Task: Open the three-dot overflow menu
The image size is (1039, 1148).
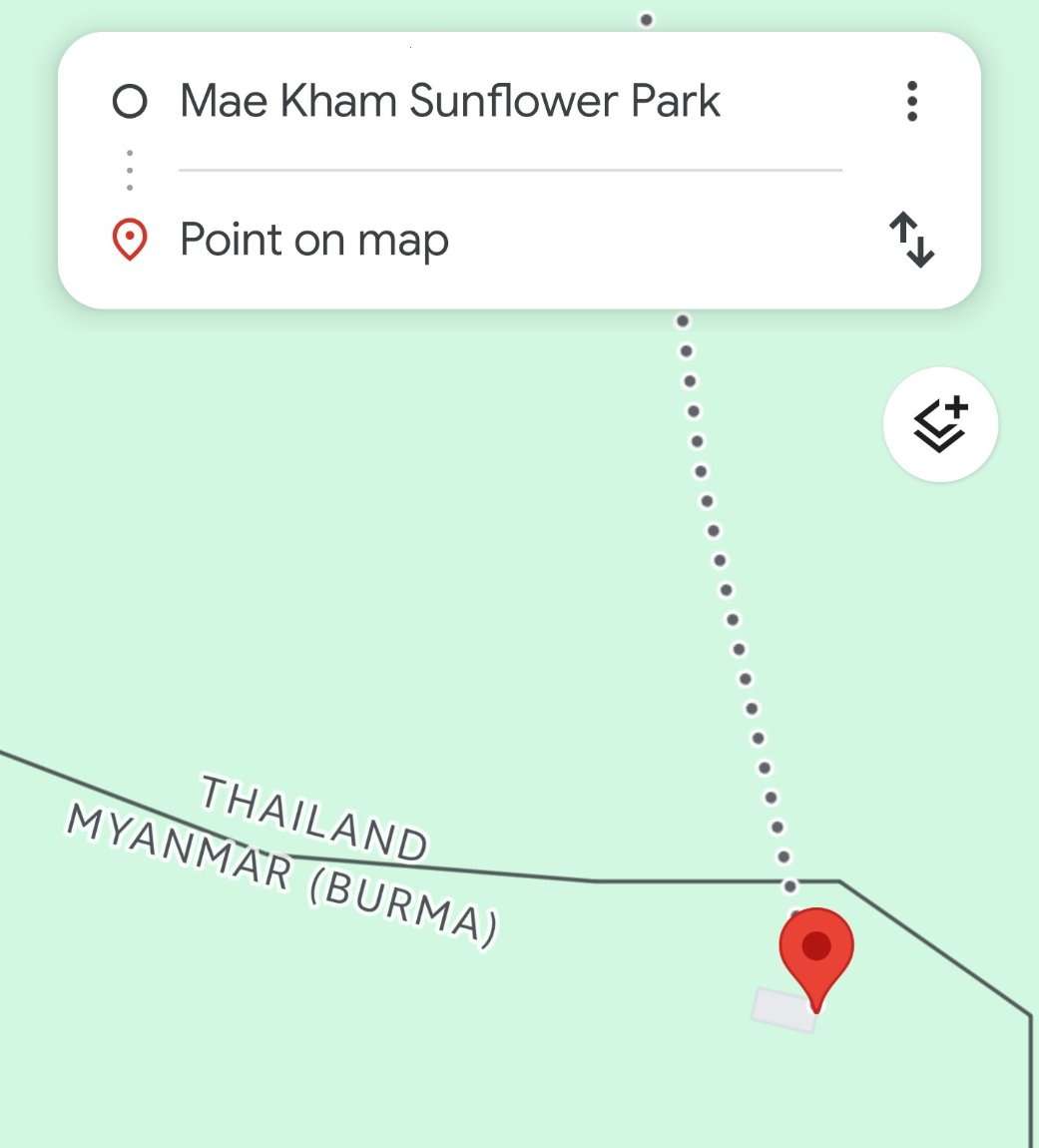Action: (x=911, y=102)
